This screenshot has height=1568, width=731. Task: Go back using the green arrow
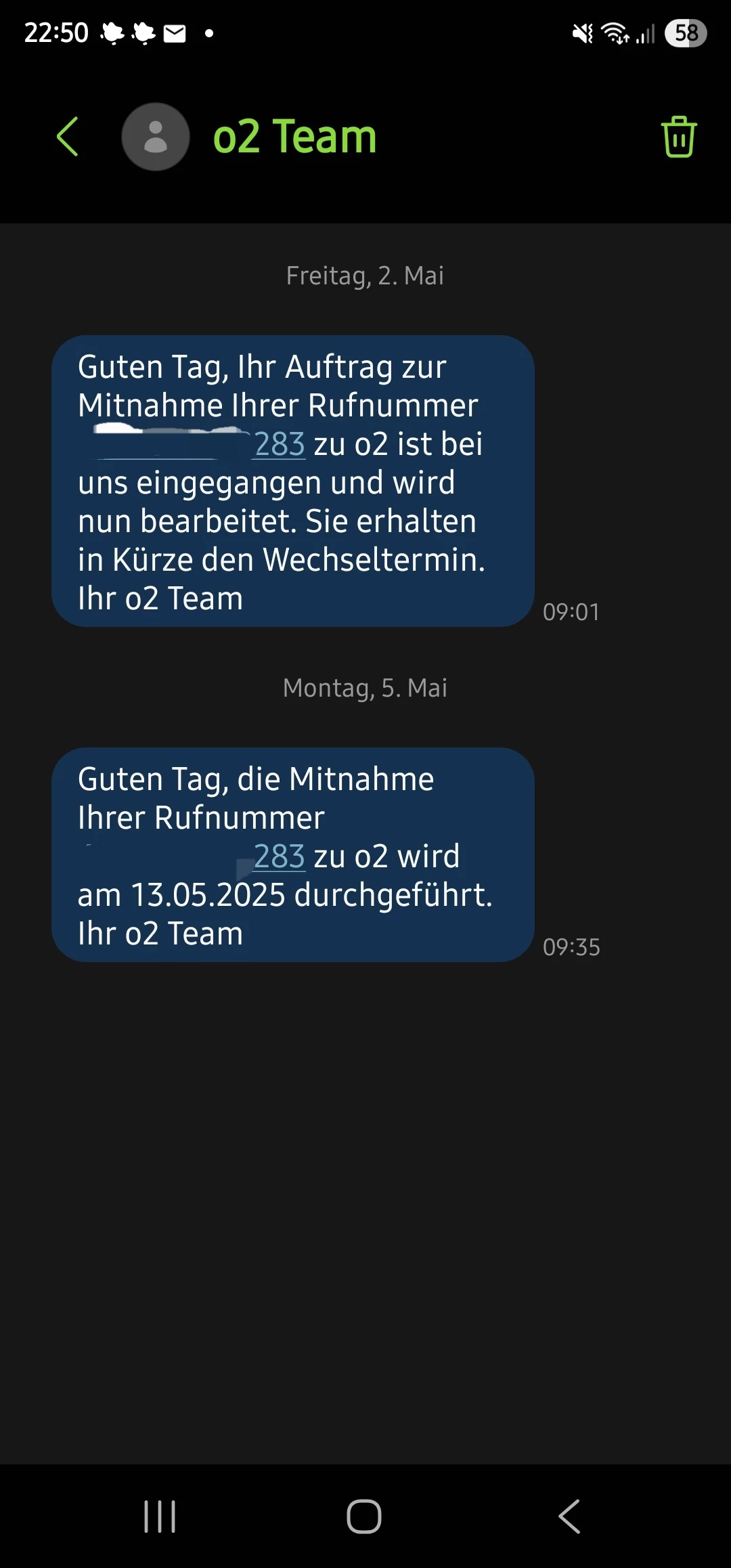click(x=68, y=137)
